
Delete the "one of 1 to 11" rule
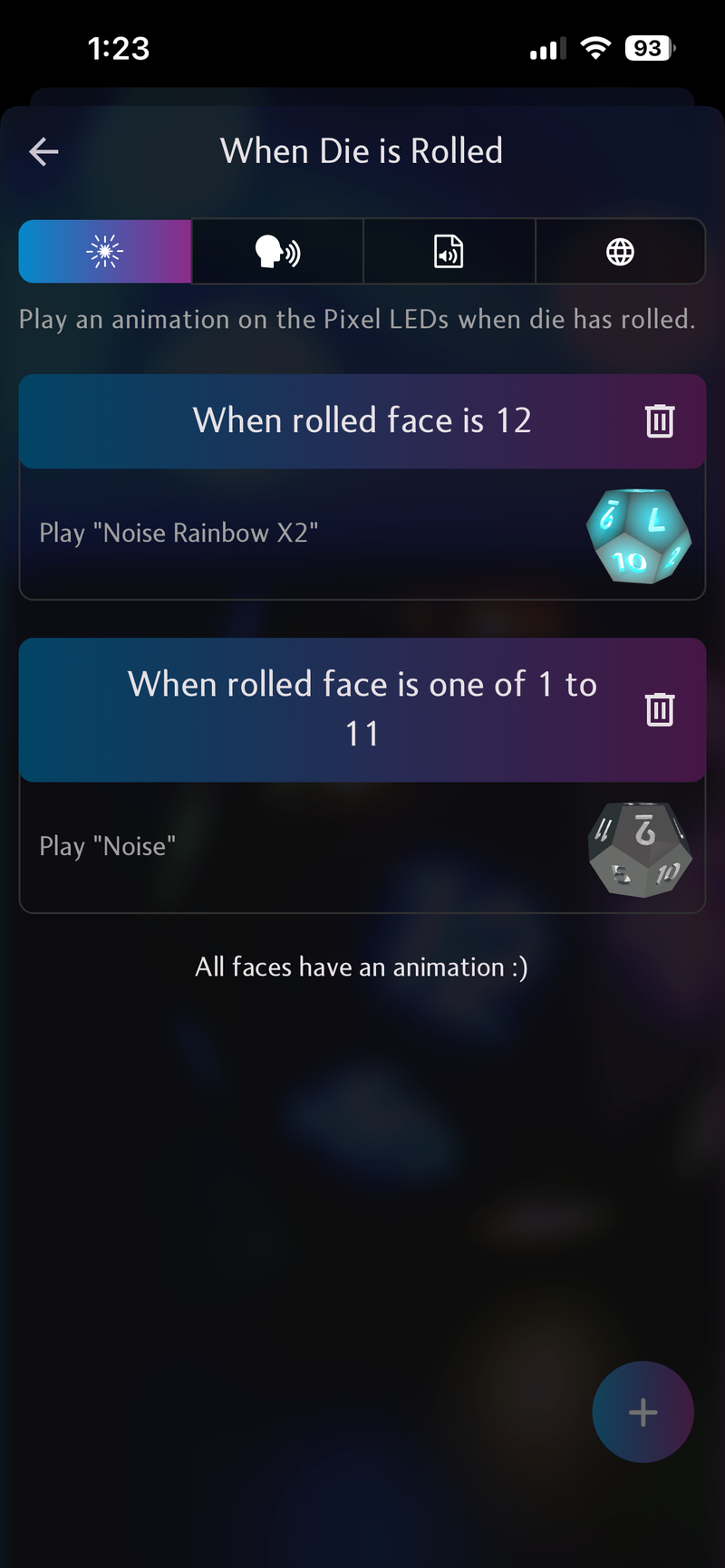pos(659,709)
